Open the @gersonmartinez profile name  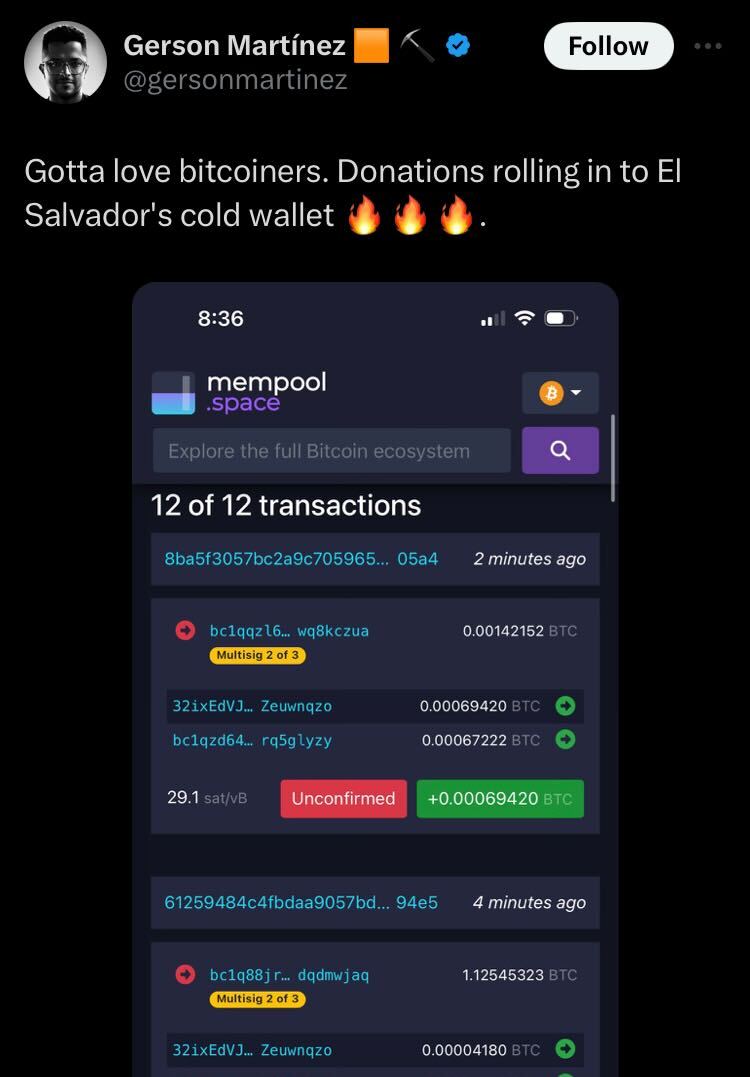[235, 45]
